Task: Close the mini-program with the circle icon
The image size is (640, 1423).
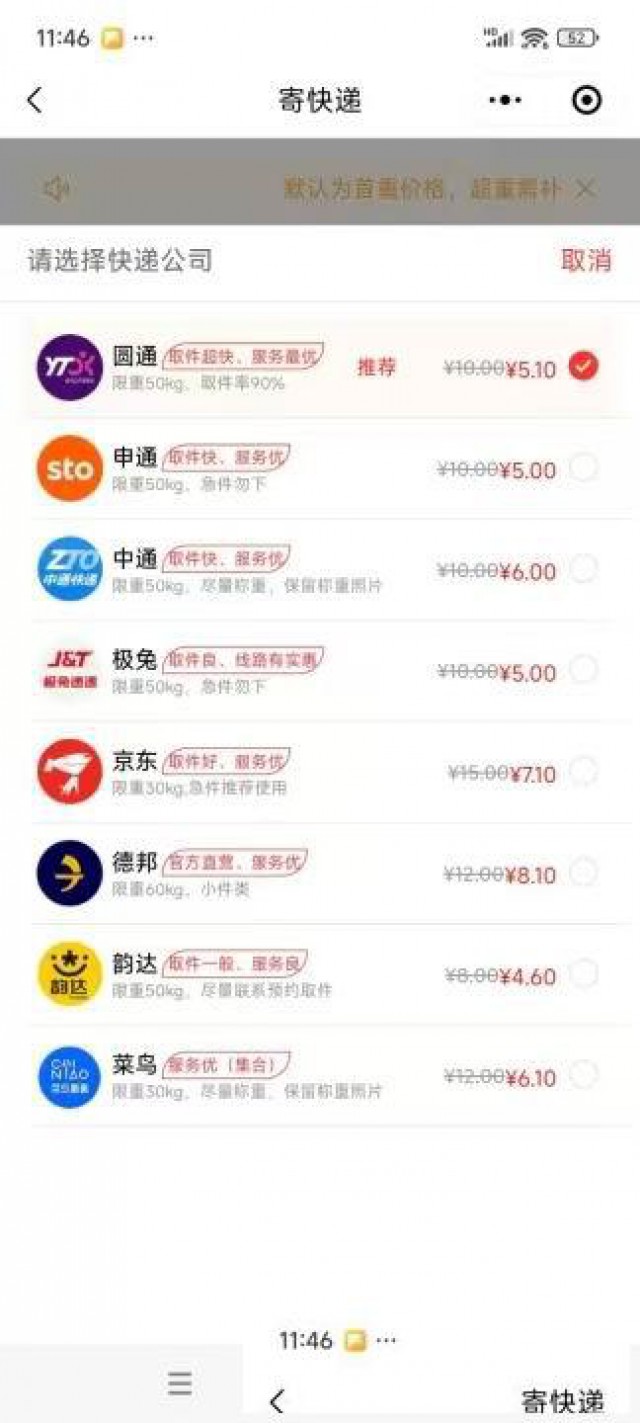Action: (586, 100)
